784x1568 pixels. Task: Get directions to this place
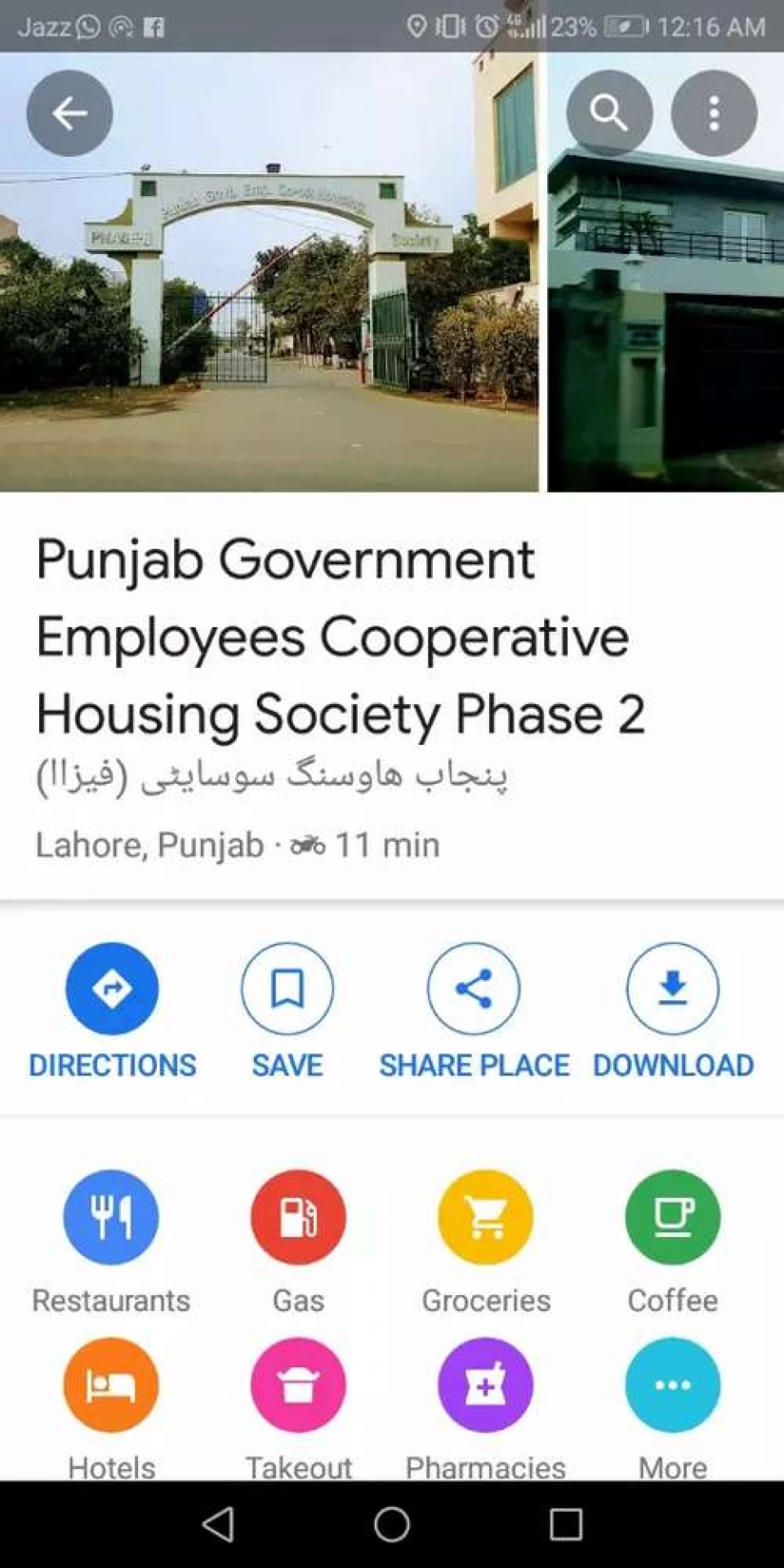(x=112, y=1011)
